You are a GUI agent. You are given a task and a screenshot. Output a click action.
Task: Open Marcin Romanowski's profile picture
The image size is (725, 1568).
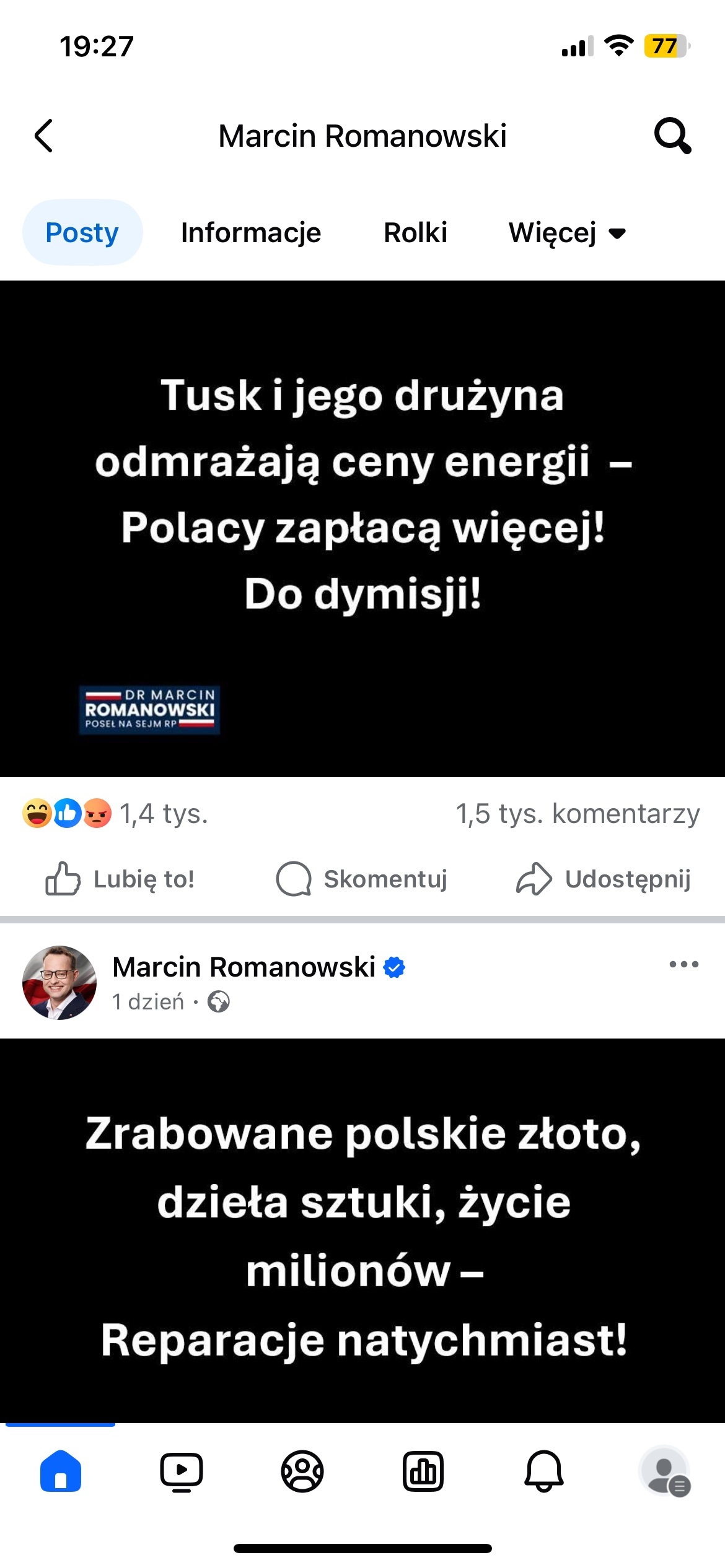click(59, 983)
